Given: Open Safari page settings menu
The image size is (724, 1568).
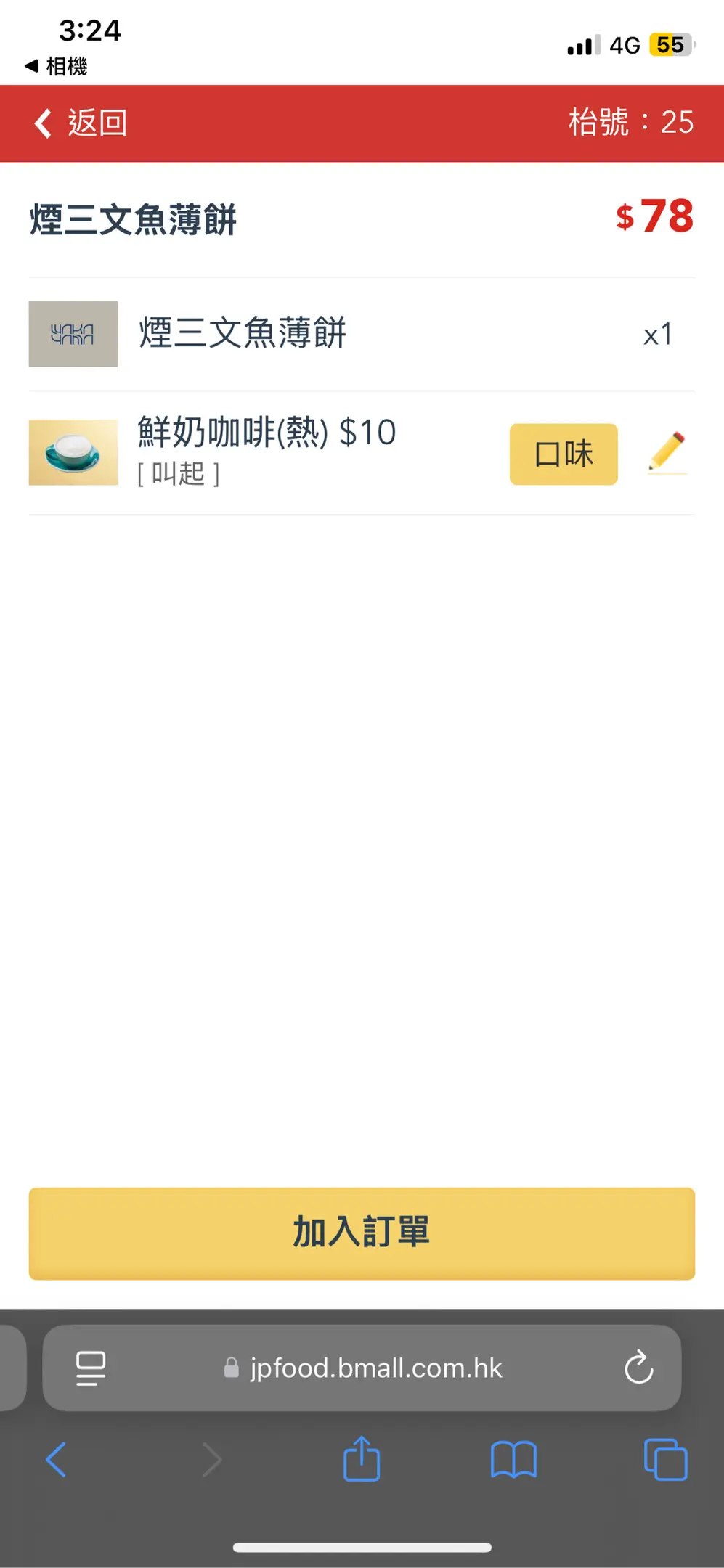Looking at the screenshot, I should [x=91, y=1368].
